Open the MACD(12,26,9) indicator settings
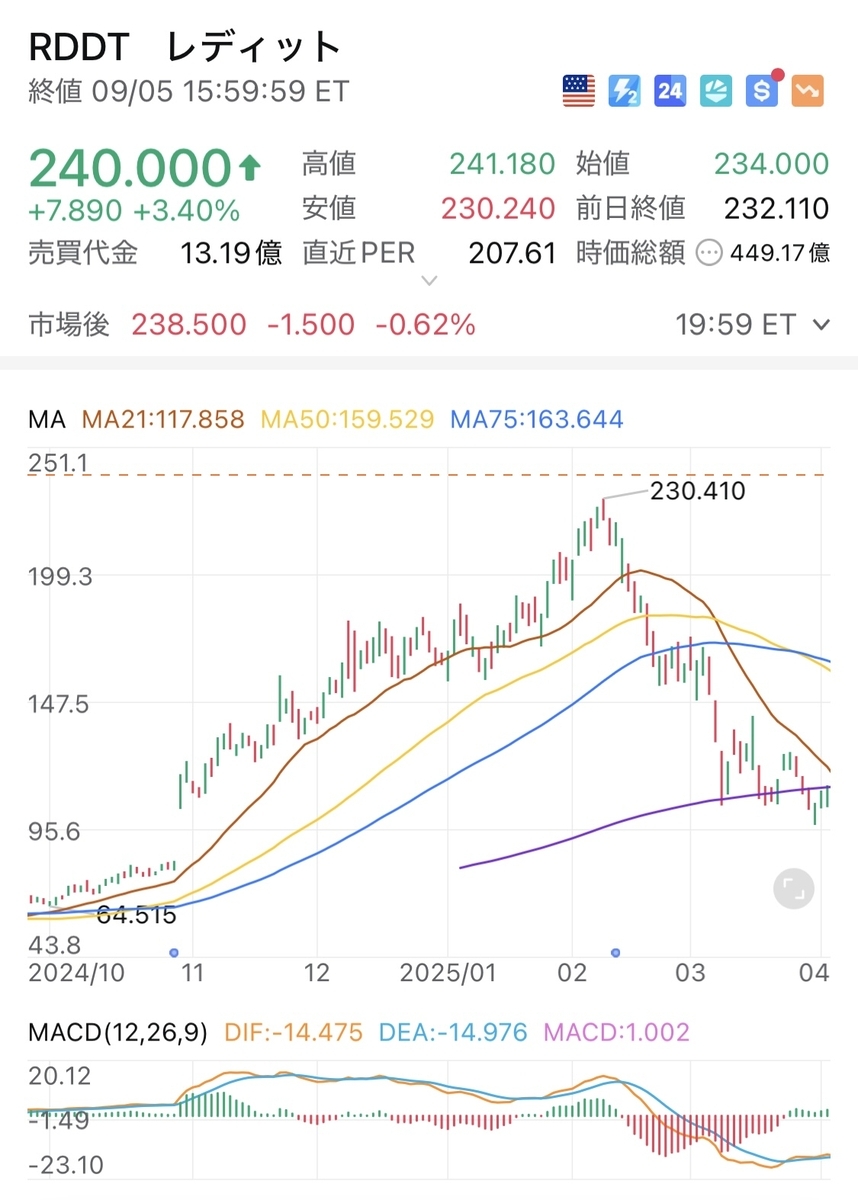The image size is (858, 1200). click(x=118, y=1032)
